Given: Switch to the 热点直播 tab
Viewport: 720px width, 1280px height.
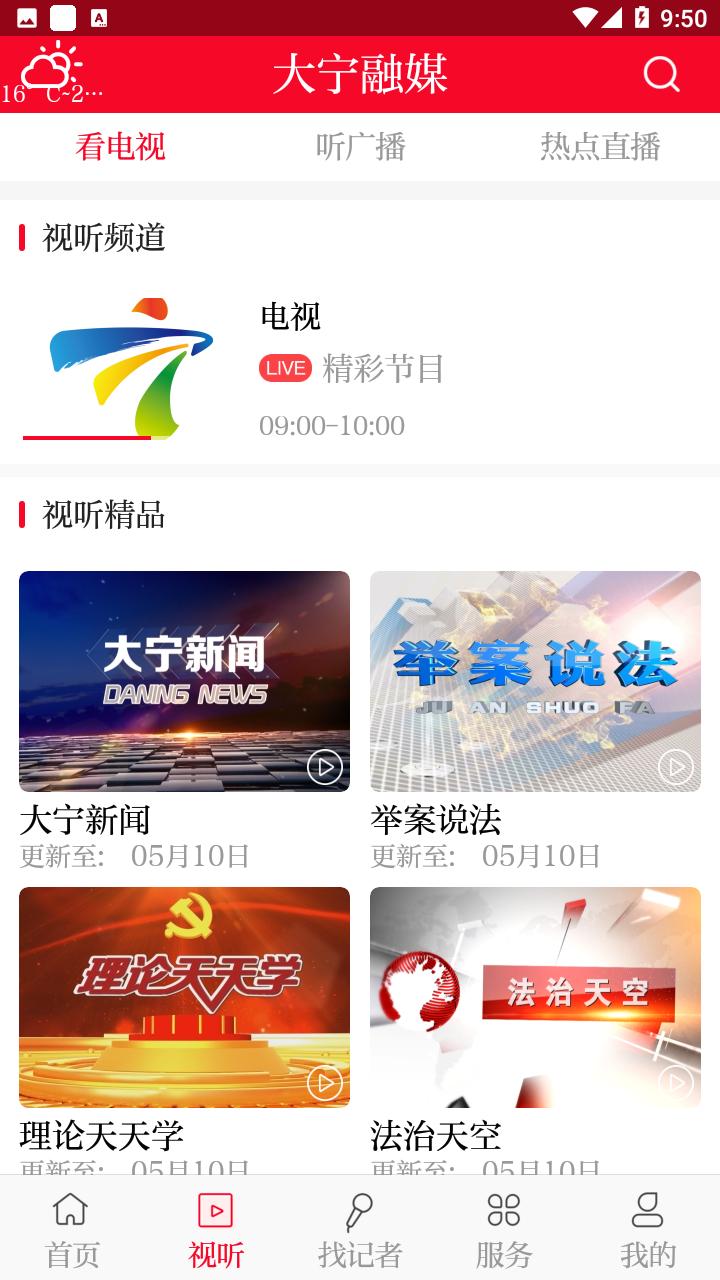Looking at the screenshot, I should 600,147.
